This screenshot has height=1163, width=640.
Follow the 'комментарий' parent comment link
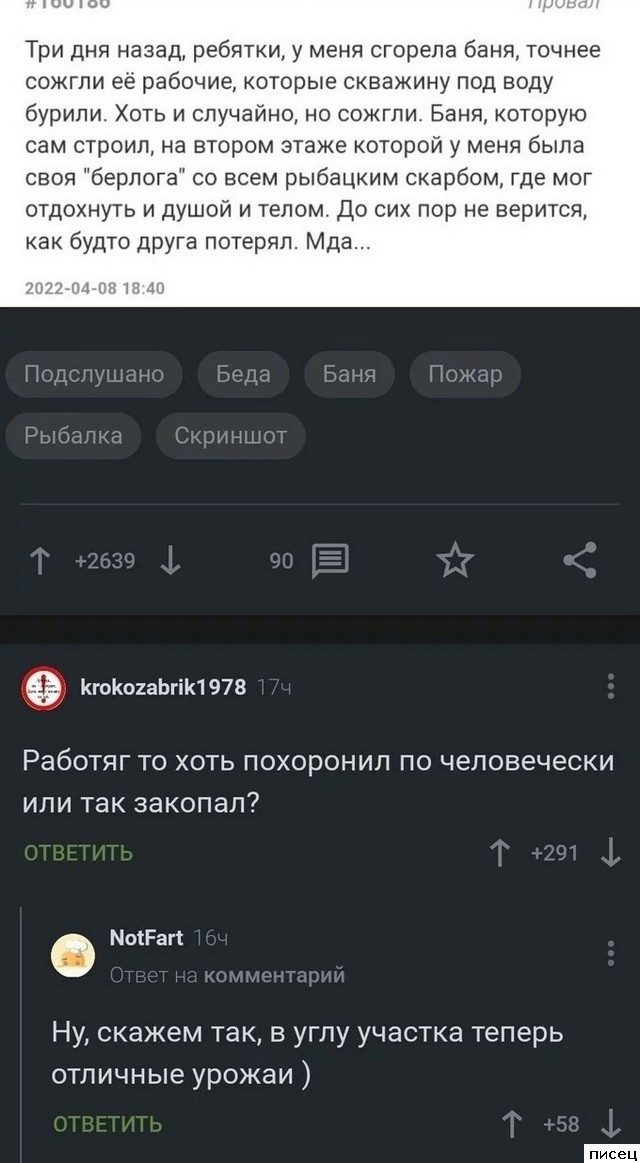[274, 975]
